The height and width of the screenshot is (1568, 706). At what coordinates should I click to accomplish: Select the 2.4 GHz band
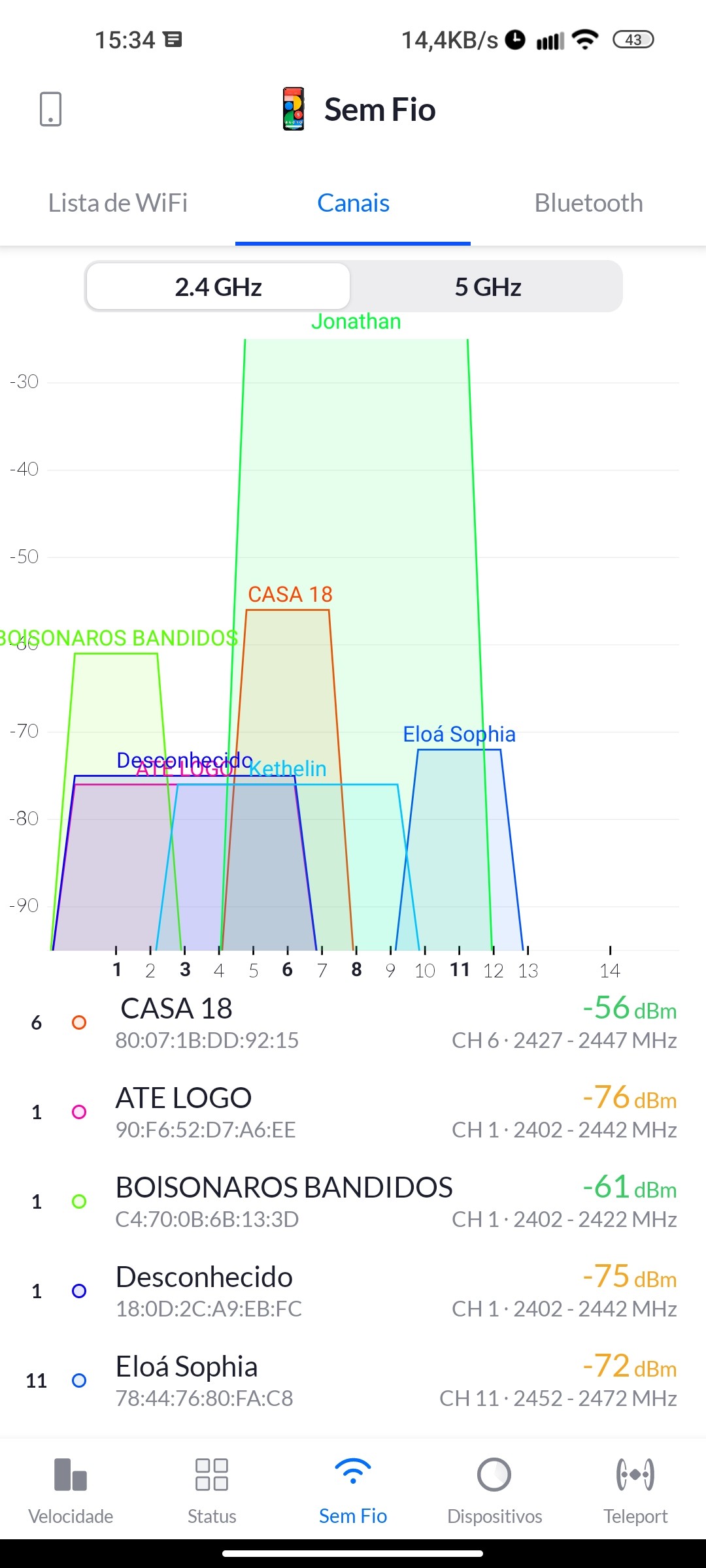pyautogui.click(x=218, y=287)
